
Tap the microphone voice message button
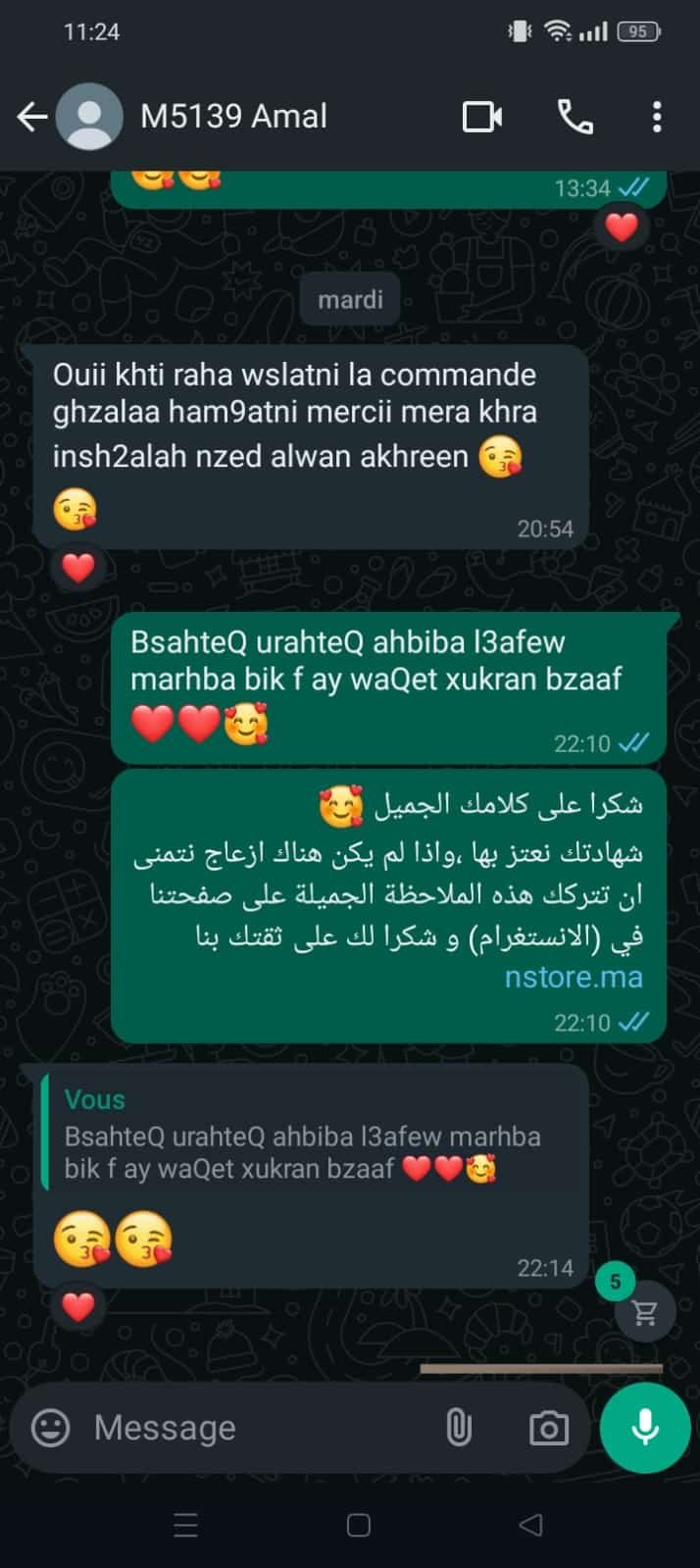(x=645, y=1428)
